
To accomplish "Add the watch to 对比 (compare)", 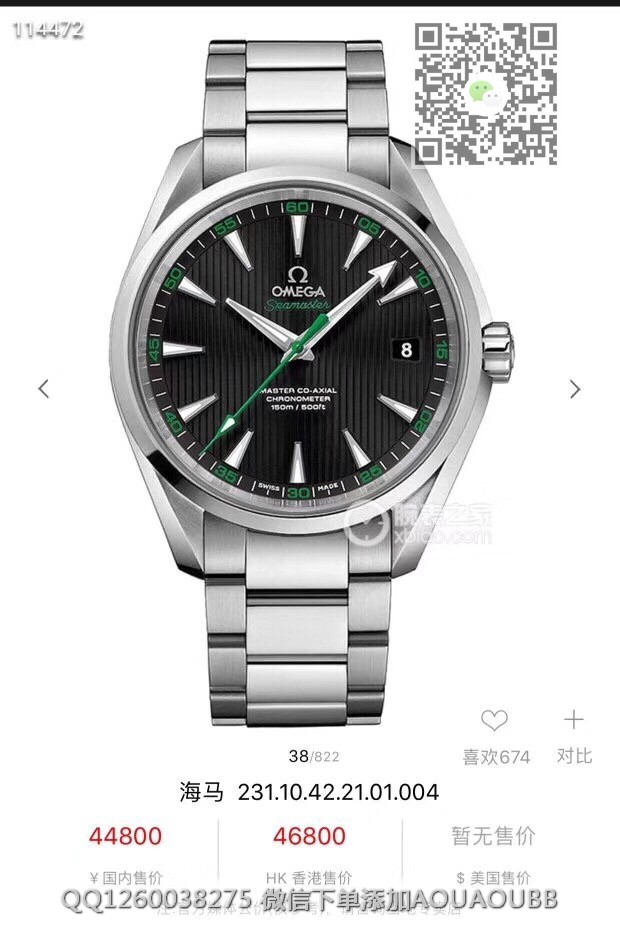I will click(573, 720).
